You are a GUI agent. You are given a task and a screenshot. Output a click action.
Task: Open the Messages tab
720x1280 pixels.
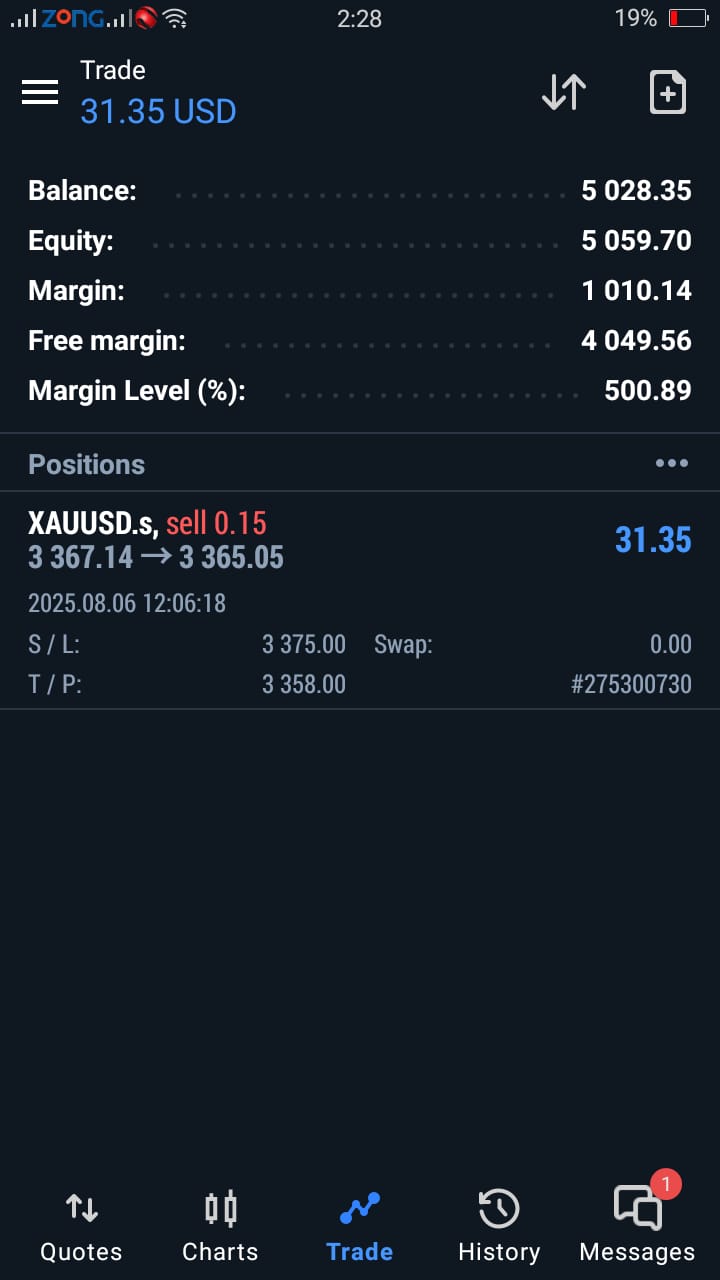[637, 1226]
